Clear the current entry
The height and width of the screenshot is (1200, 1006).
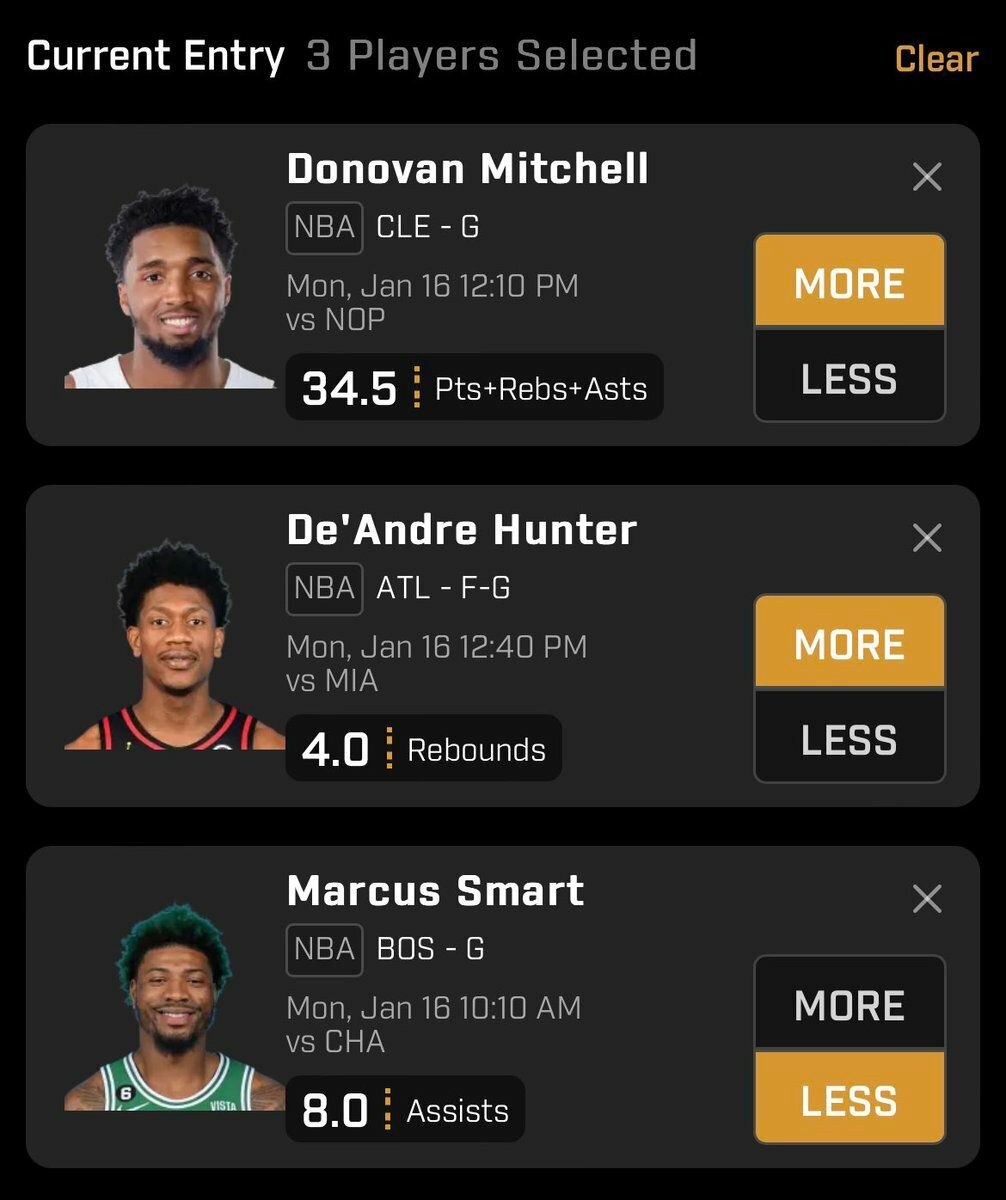click(x=935, y=59)
